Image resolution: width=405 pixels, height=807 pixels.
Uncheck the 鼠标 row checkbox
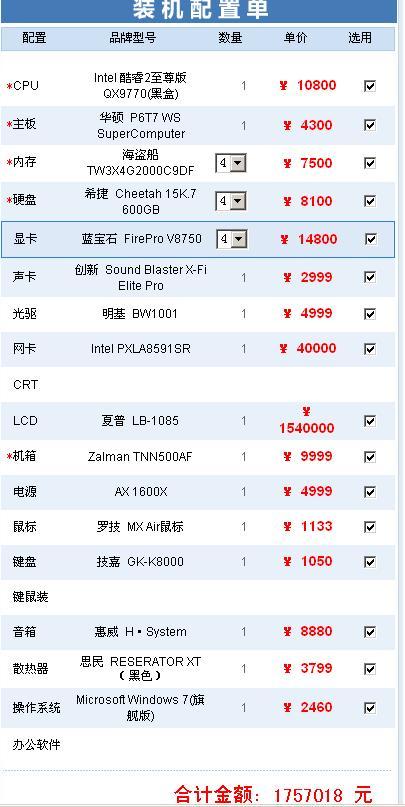pos(369,527)
